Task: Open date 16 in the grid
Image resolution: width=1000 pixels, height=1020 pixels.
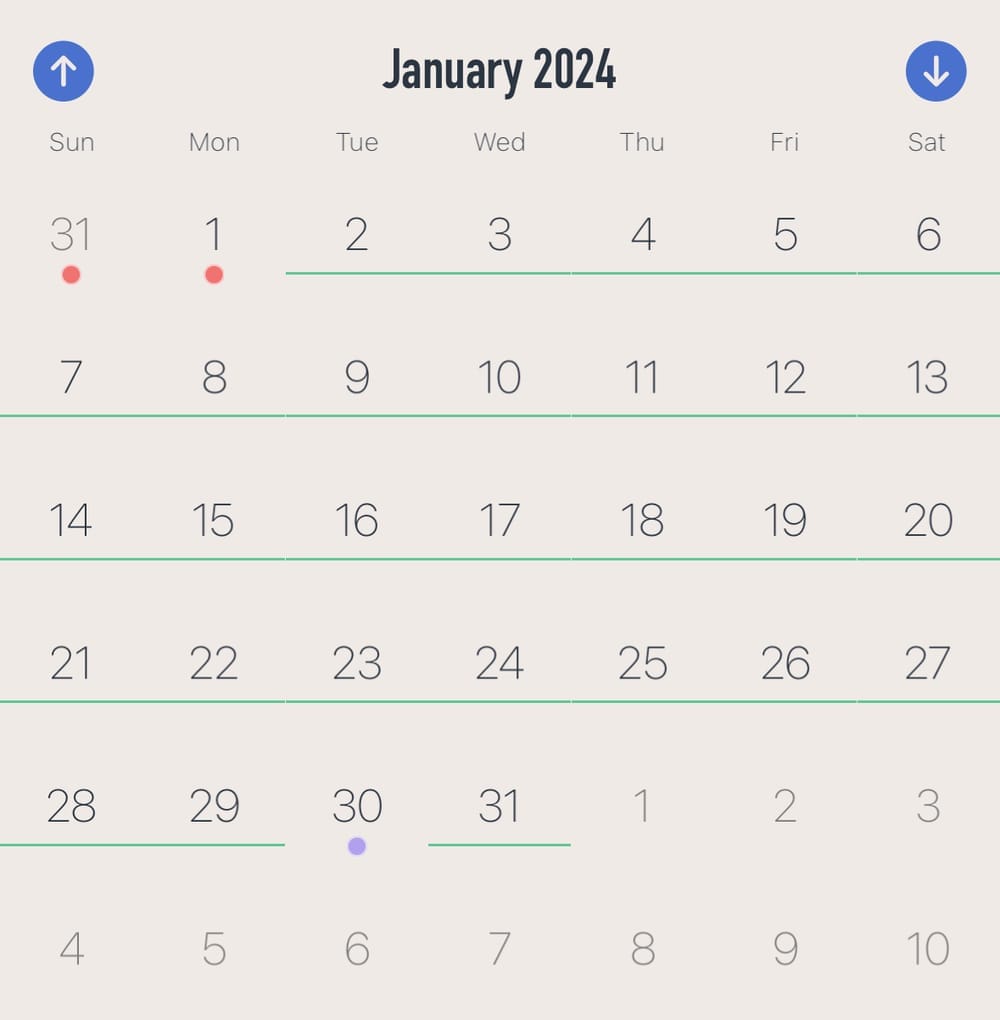Action: click(357, 520)
